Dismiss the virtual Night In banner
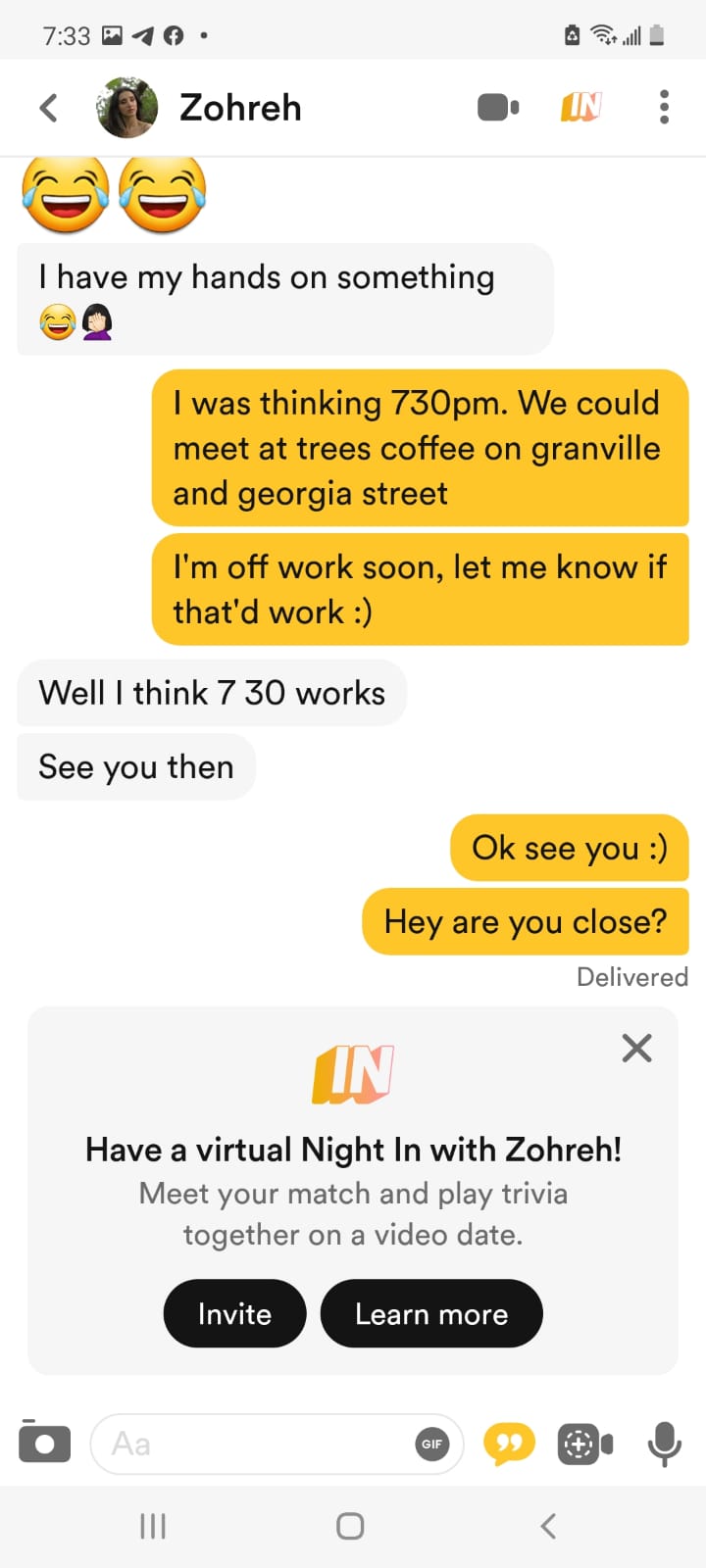This screenshot has height=1568, width=706. 637,1048
